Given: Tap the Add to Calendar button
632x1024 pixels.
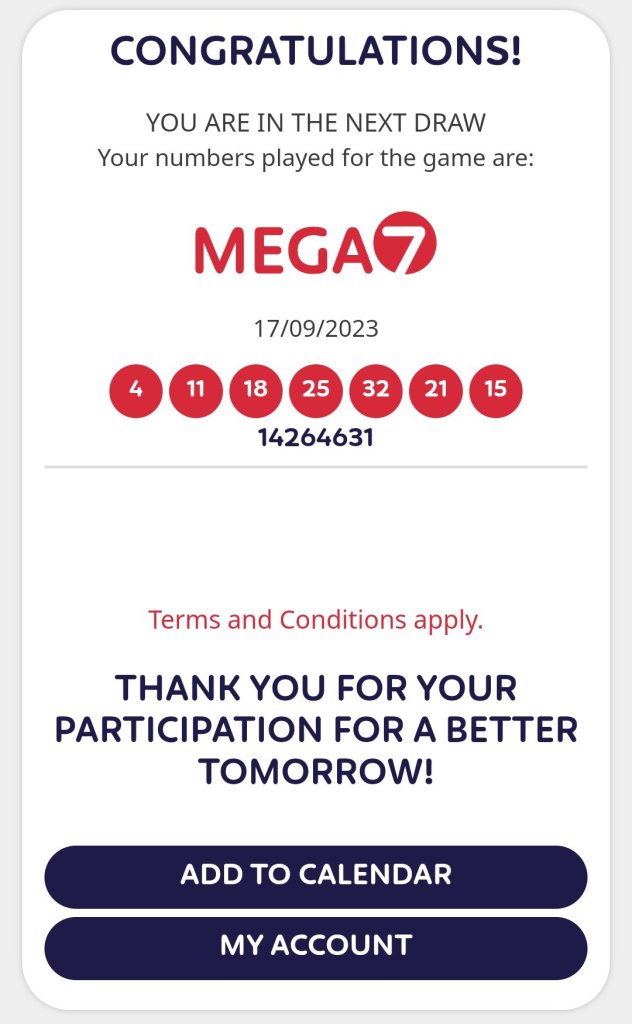Looking at the screenshot, I should (x=316, y=875).
